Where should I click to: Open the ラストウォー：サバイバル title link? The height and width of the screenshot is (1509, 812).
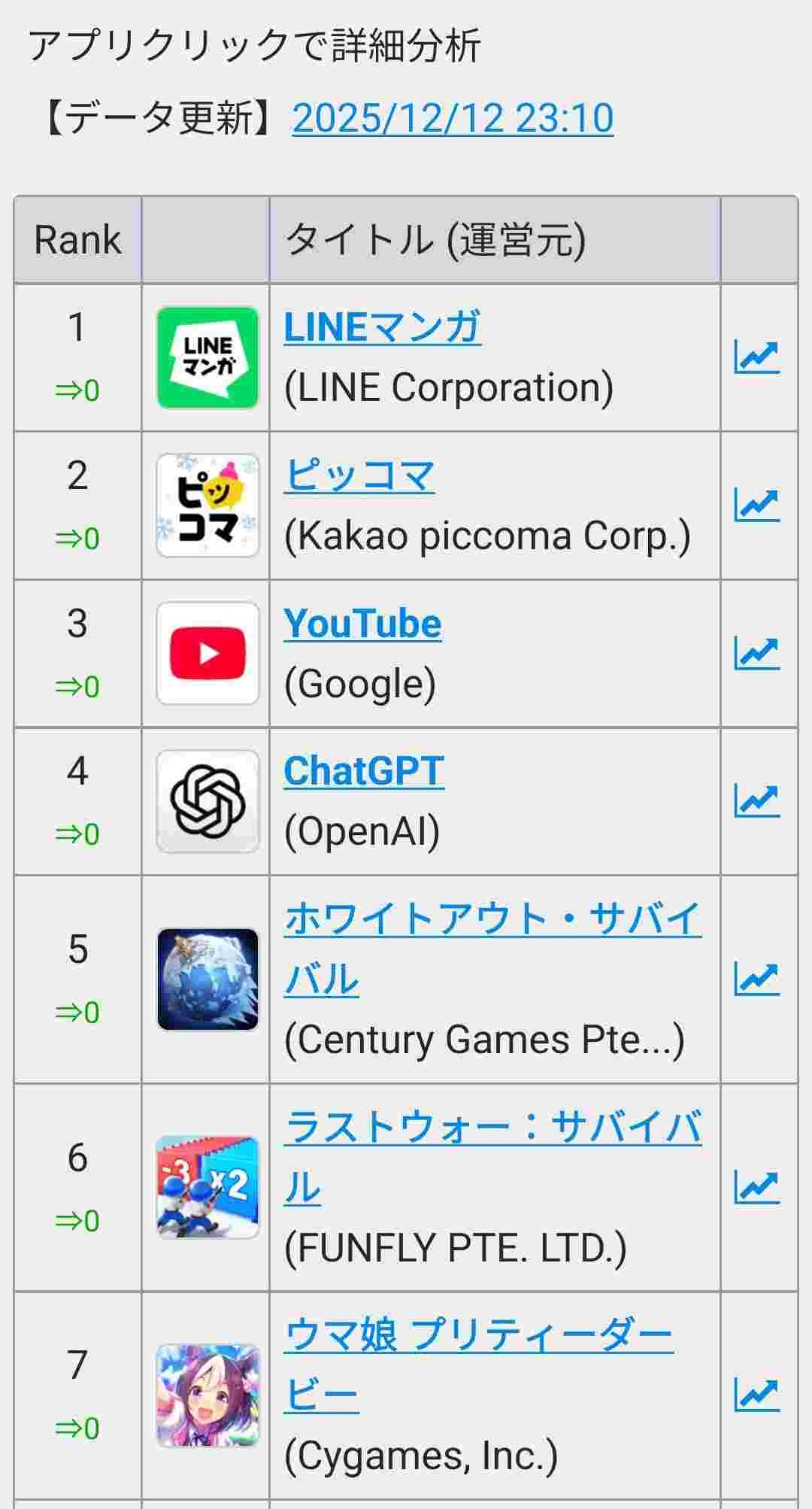[492, 1128]
